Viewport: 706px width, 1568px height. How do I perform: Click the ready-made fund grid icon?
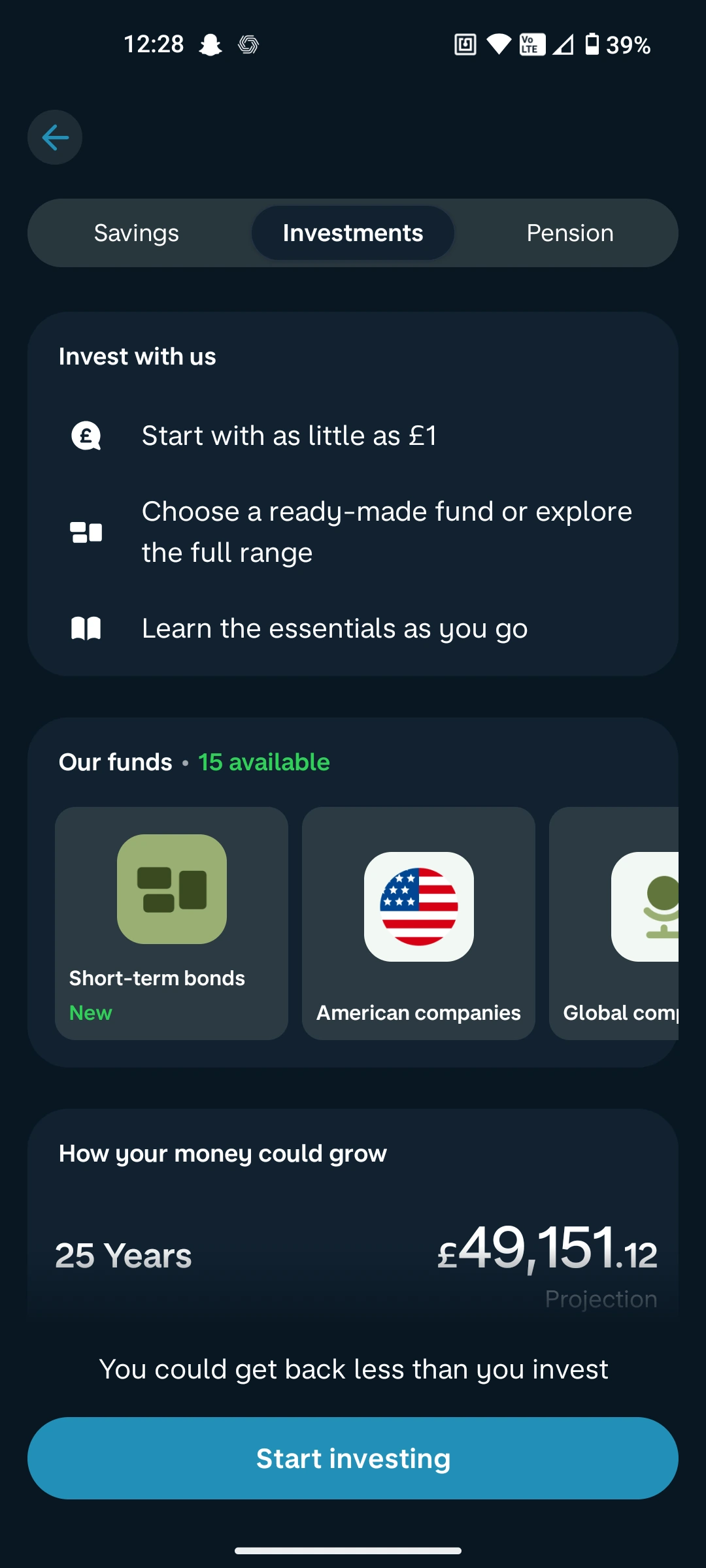[x=85, y=532]
